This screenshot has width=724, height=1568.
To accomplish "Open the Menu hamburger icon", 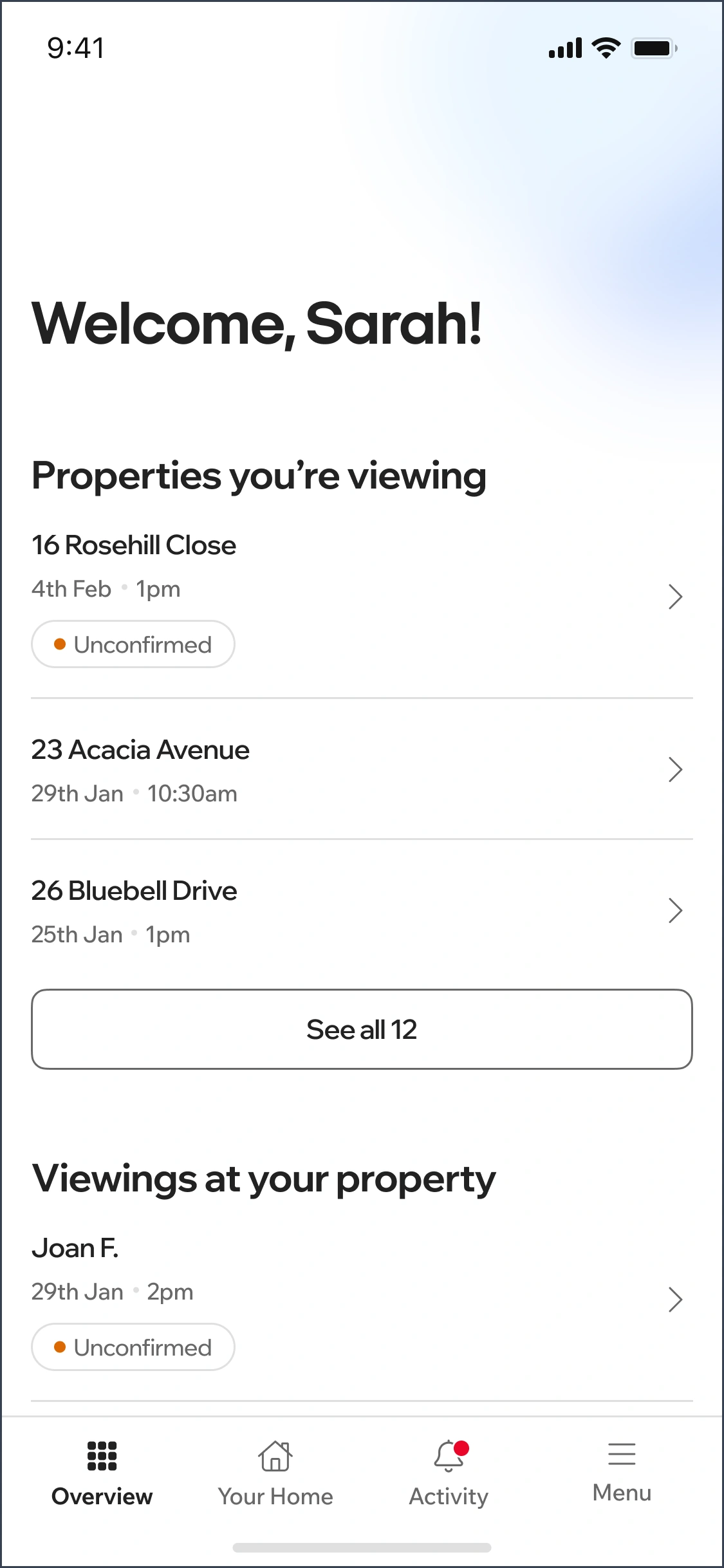I will pos(622,1454).
